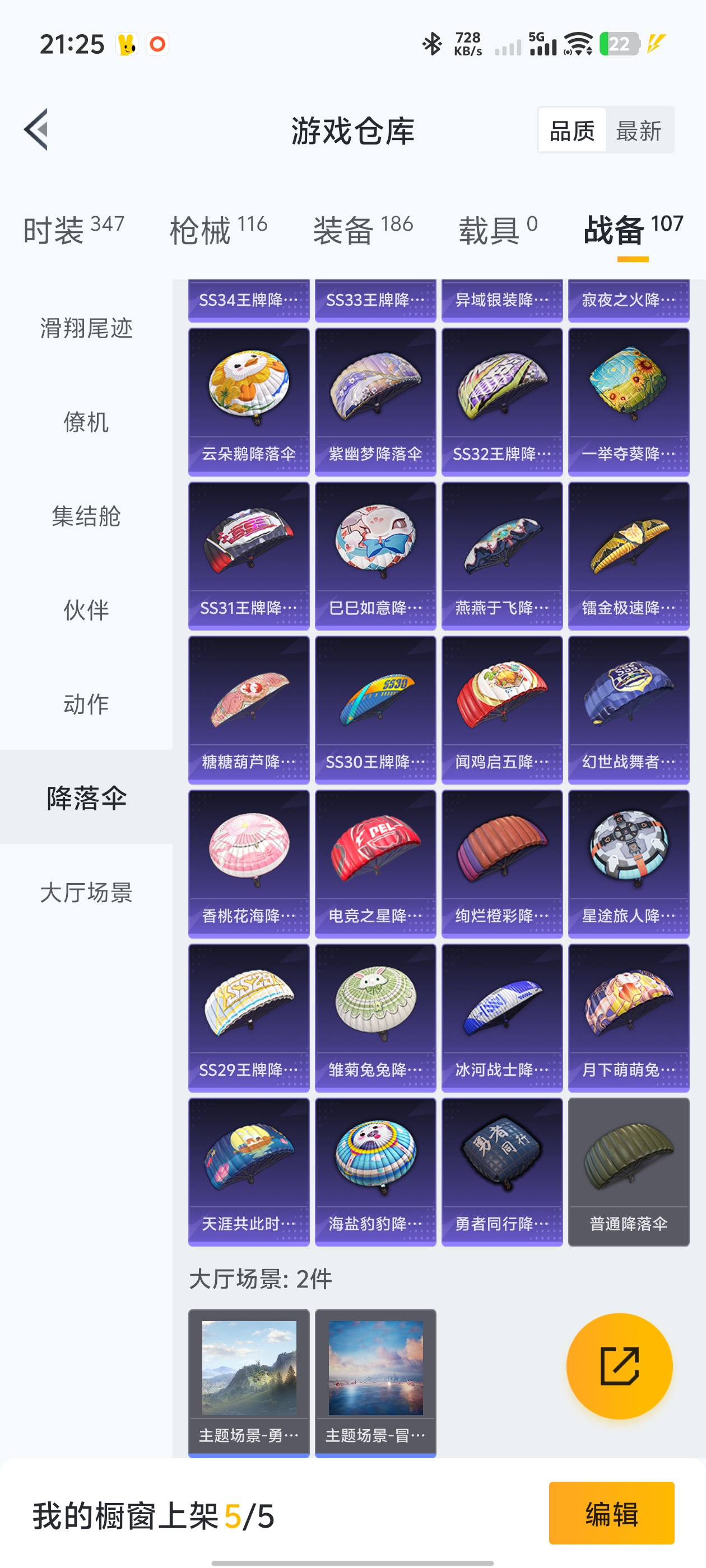This screenshot has height=1568, width=706.
Task: Click the yellow underline below 战备
Action: (x=633, y=259)
